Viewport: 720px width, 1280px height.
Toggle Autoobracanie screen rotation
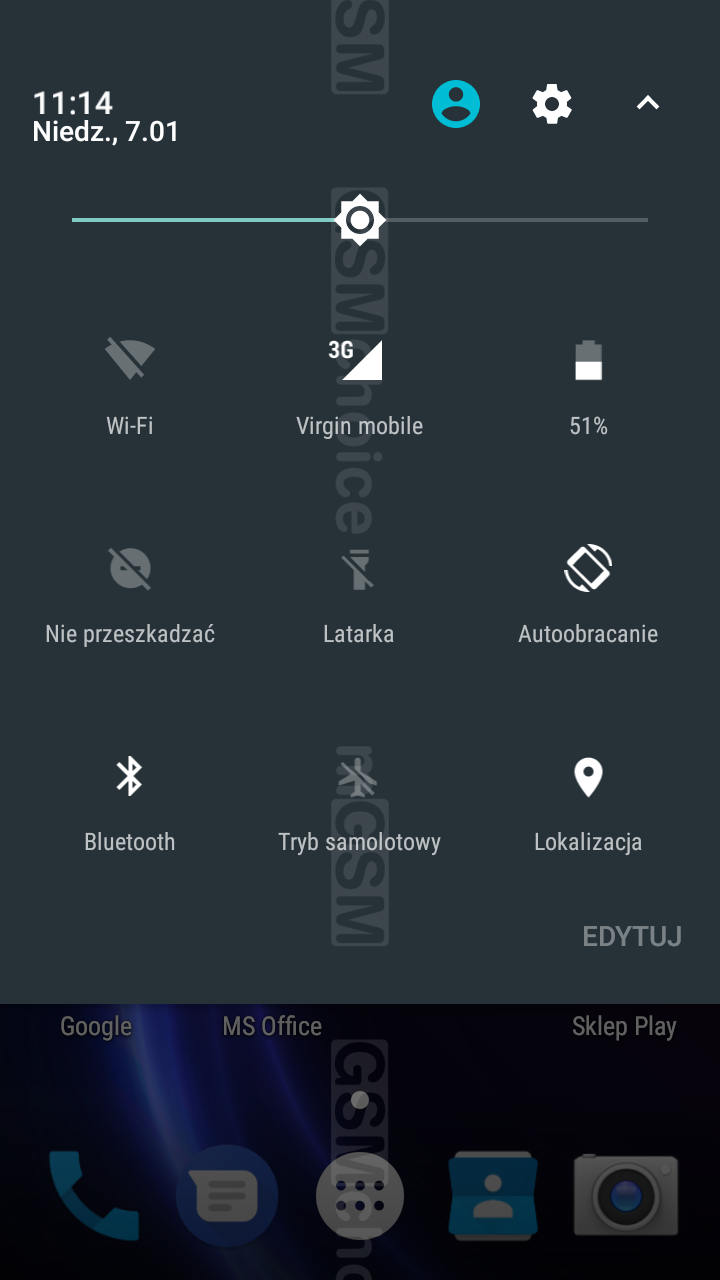(x=588, y=570)
